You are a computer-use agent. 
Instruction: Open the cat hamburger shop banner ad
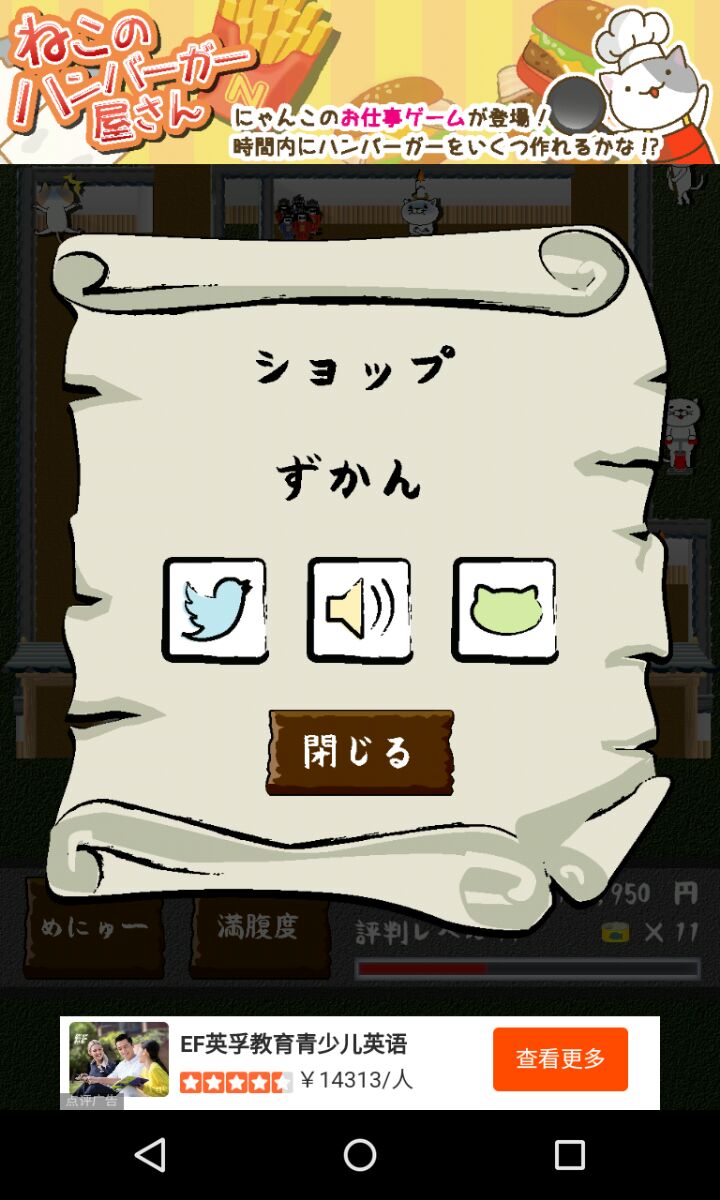coord(360,82)
